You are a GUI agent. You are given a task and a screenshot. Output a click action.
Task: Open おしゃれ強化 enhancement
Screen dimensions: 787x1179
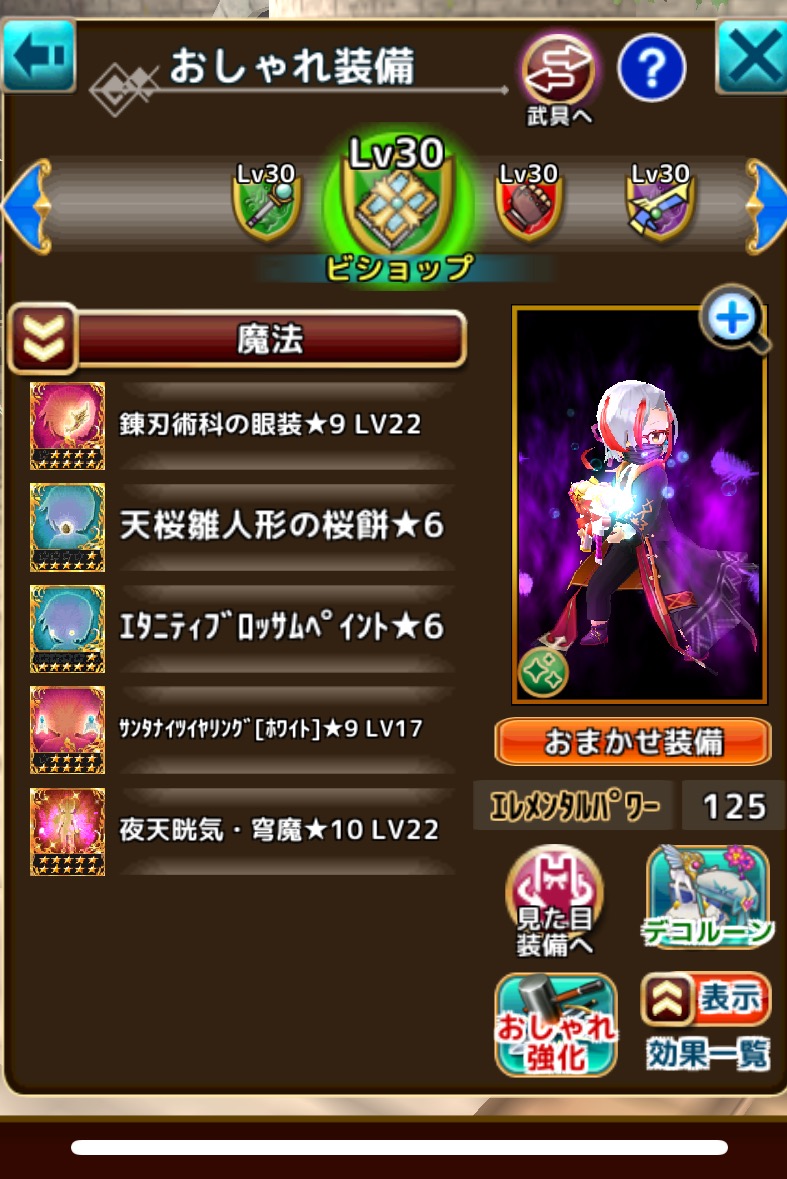click(x=556, y=1025)
